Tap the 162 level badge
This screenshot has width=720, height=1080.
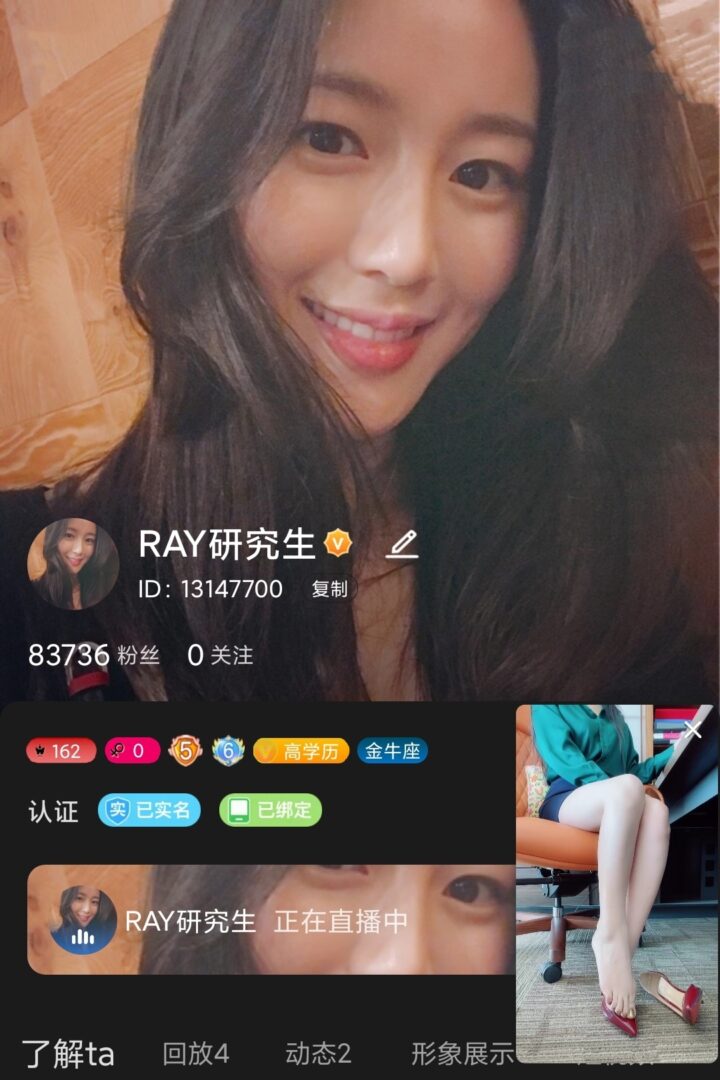61,751
